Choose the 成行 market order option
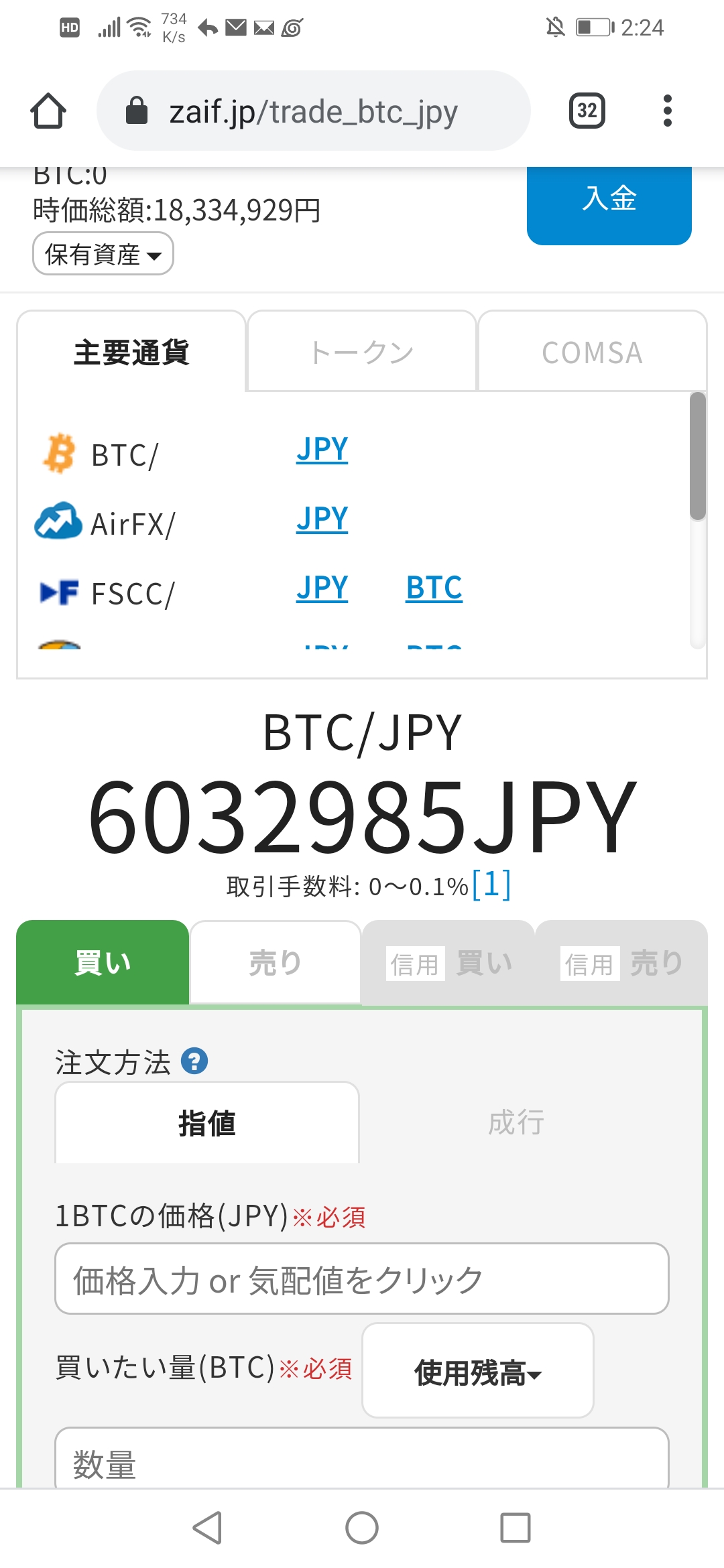The height and width of the screenshot is (1568, 724). click(x=516, y=1122)
